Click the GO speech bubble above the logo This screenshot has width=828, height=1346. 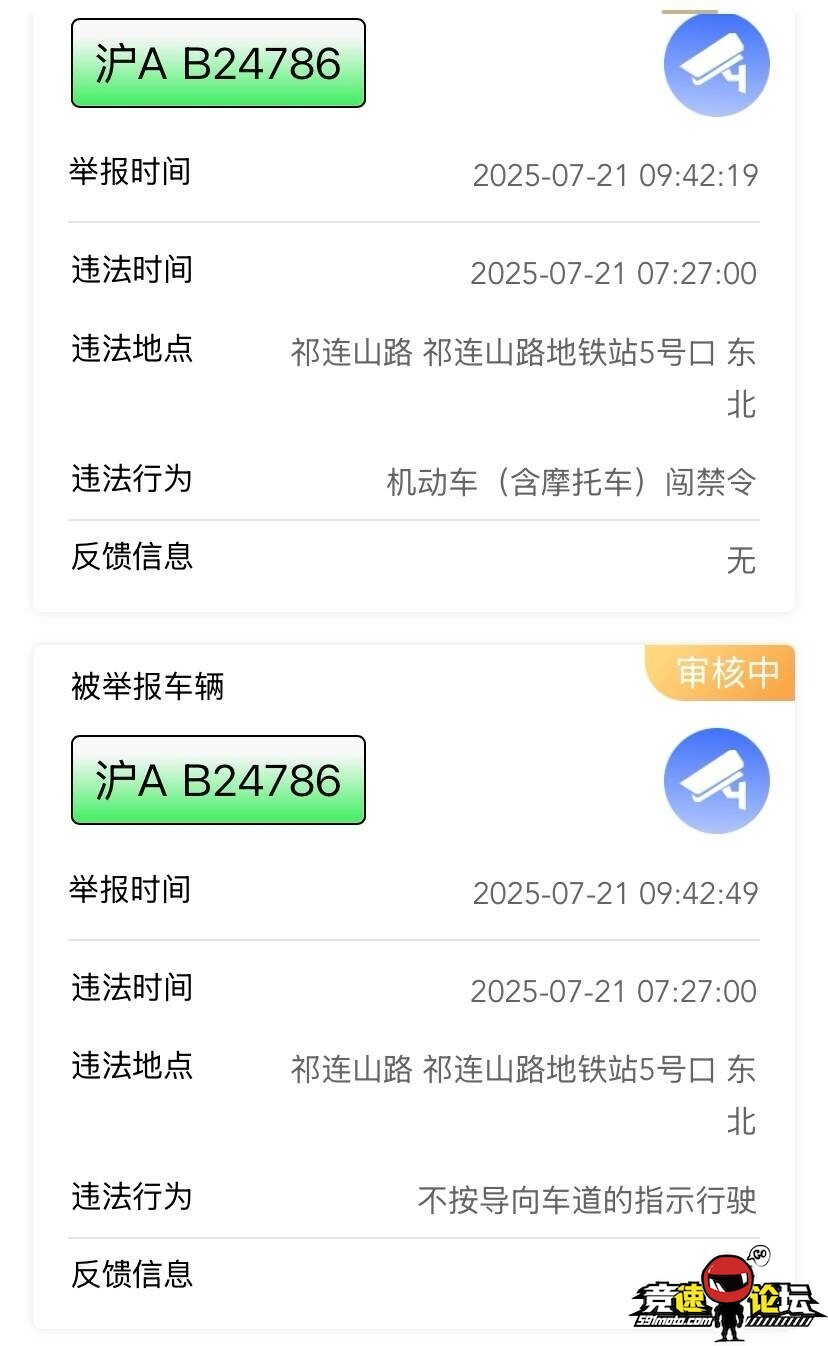click(757, 1256)
